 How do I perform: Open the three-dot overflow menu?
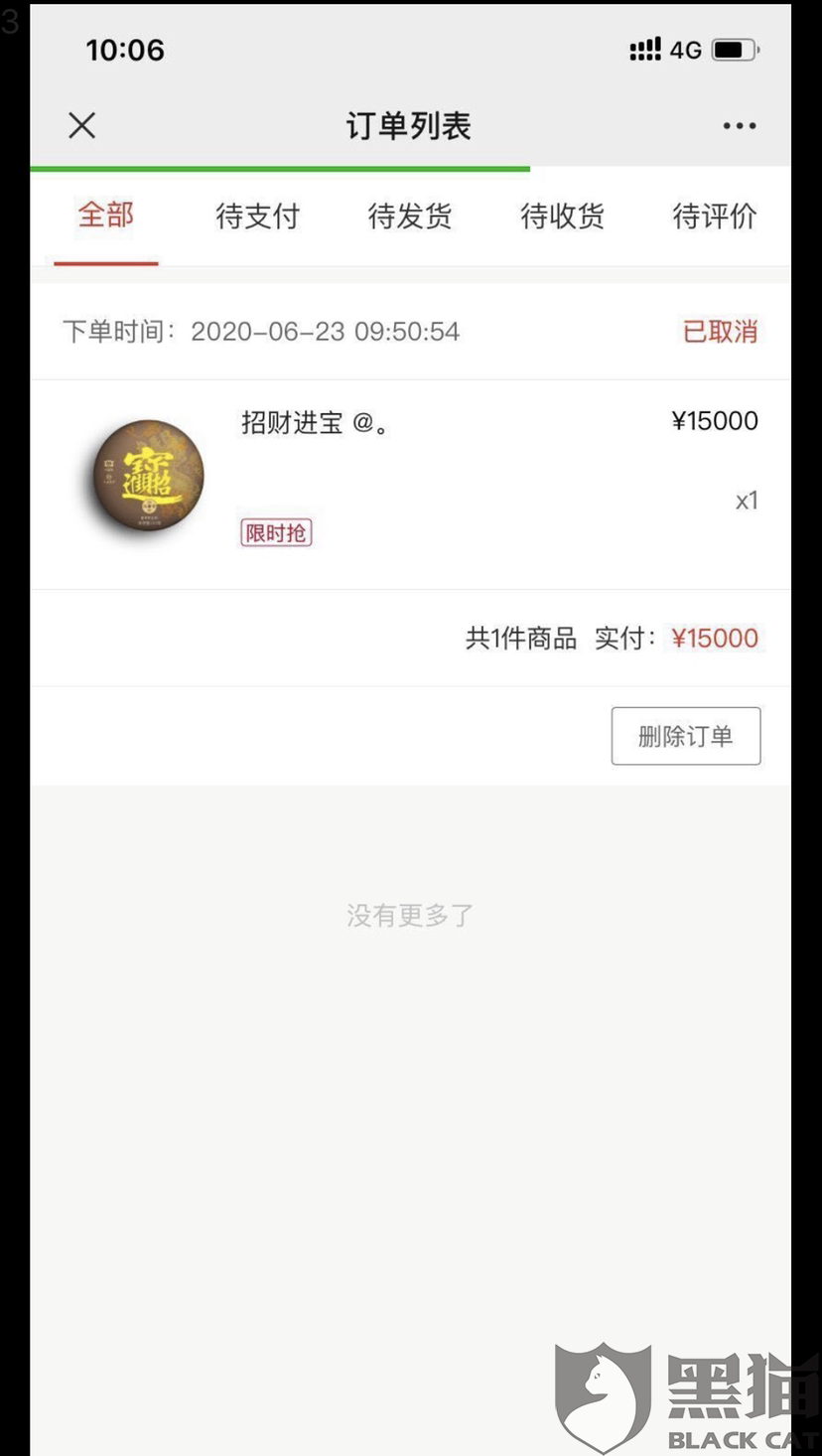click(739, 126)
